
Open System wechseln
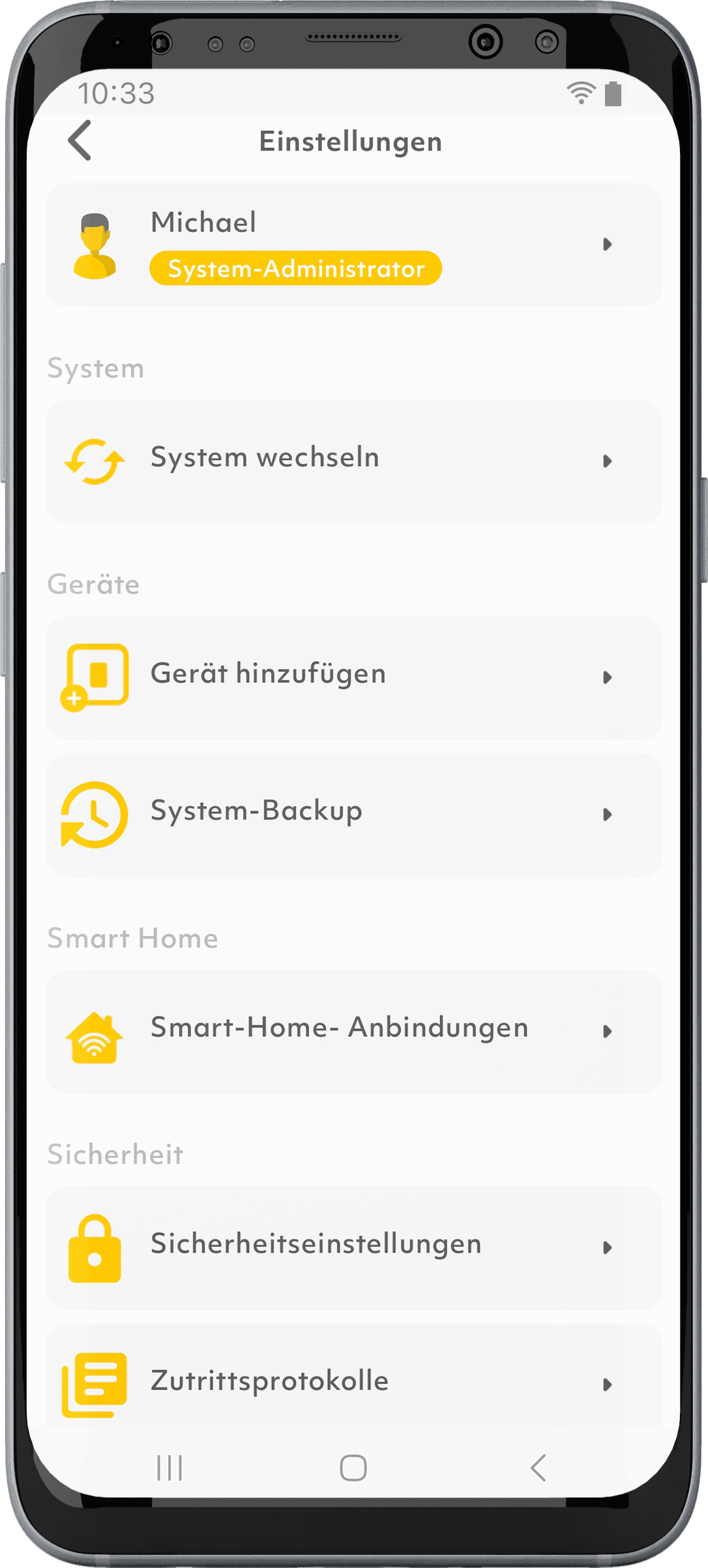pos(353,461)
